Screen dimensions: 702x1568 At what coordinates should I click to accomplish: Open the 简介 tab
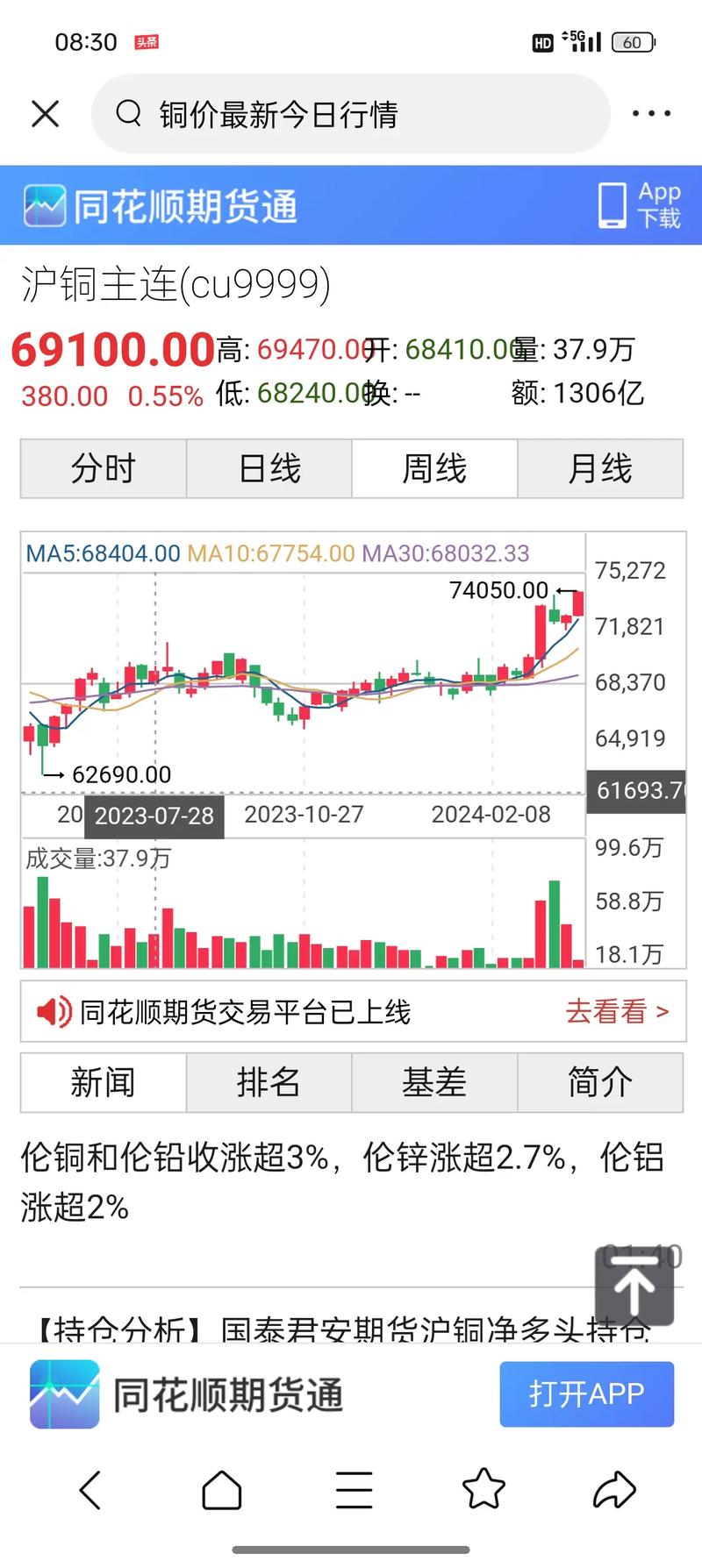click(x=600, y=1082)
